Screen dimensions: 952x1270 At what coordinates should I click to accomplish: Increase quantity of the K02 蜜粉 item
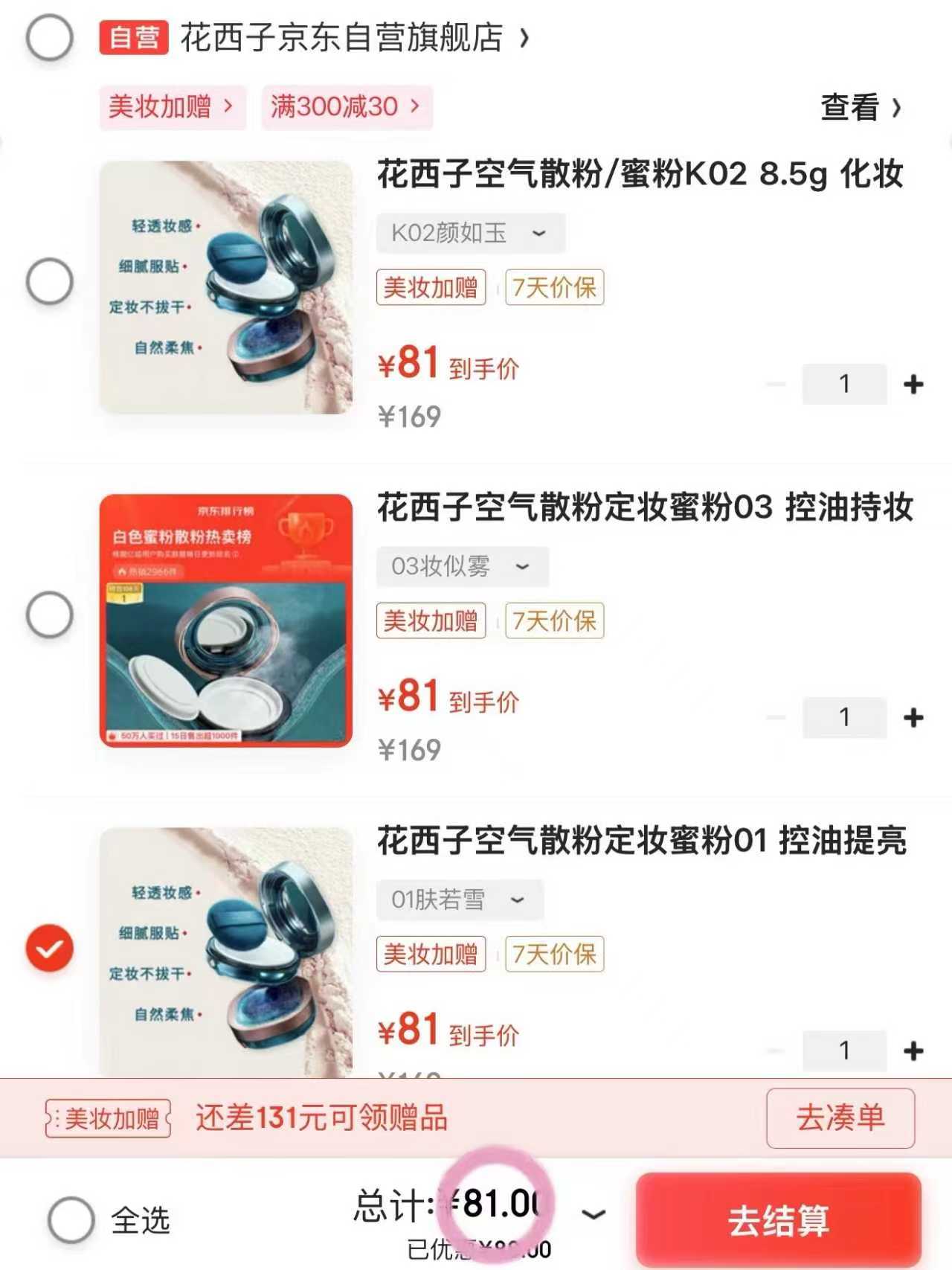pos(913,384)
